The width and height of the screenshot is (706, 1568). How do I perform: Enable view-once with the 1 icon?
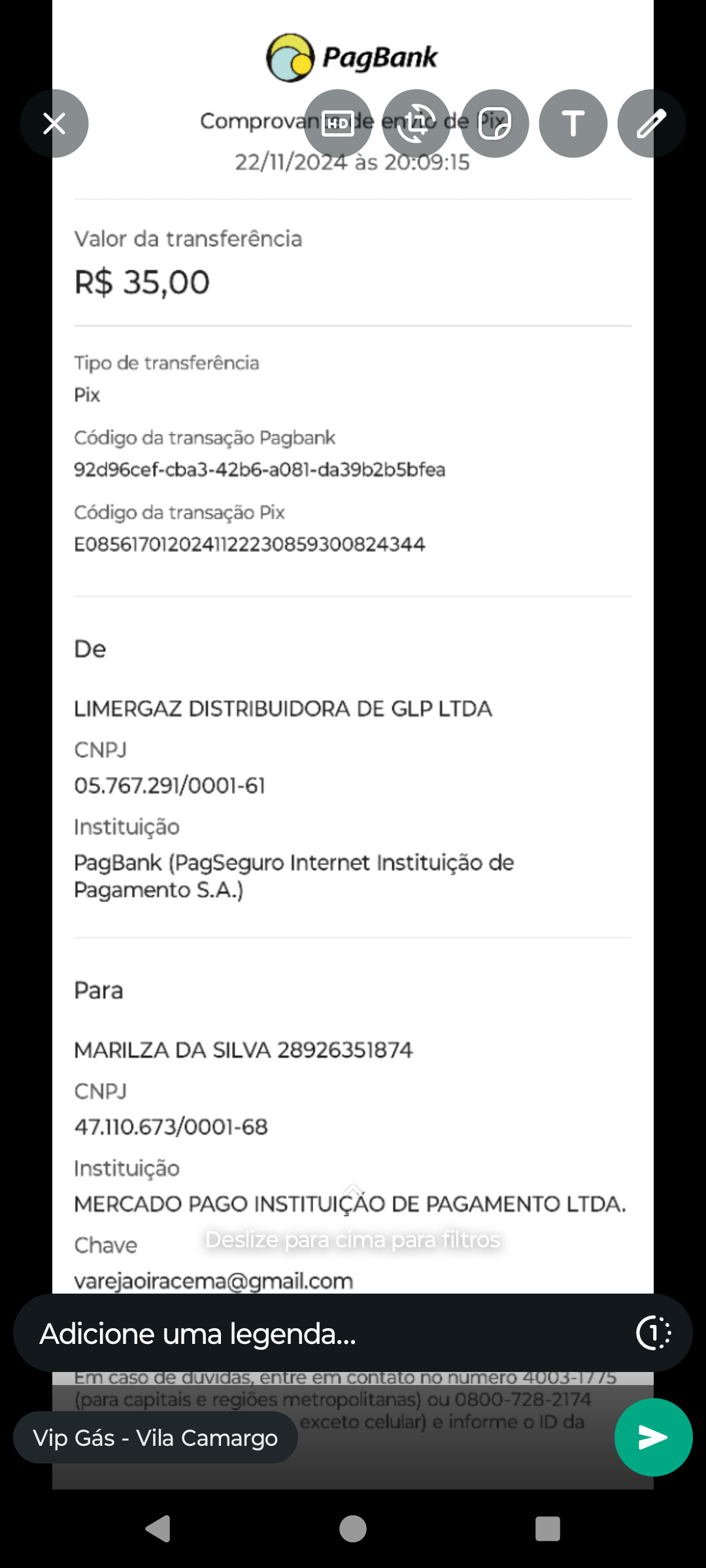(654, 1333)
